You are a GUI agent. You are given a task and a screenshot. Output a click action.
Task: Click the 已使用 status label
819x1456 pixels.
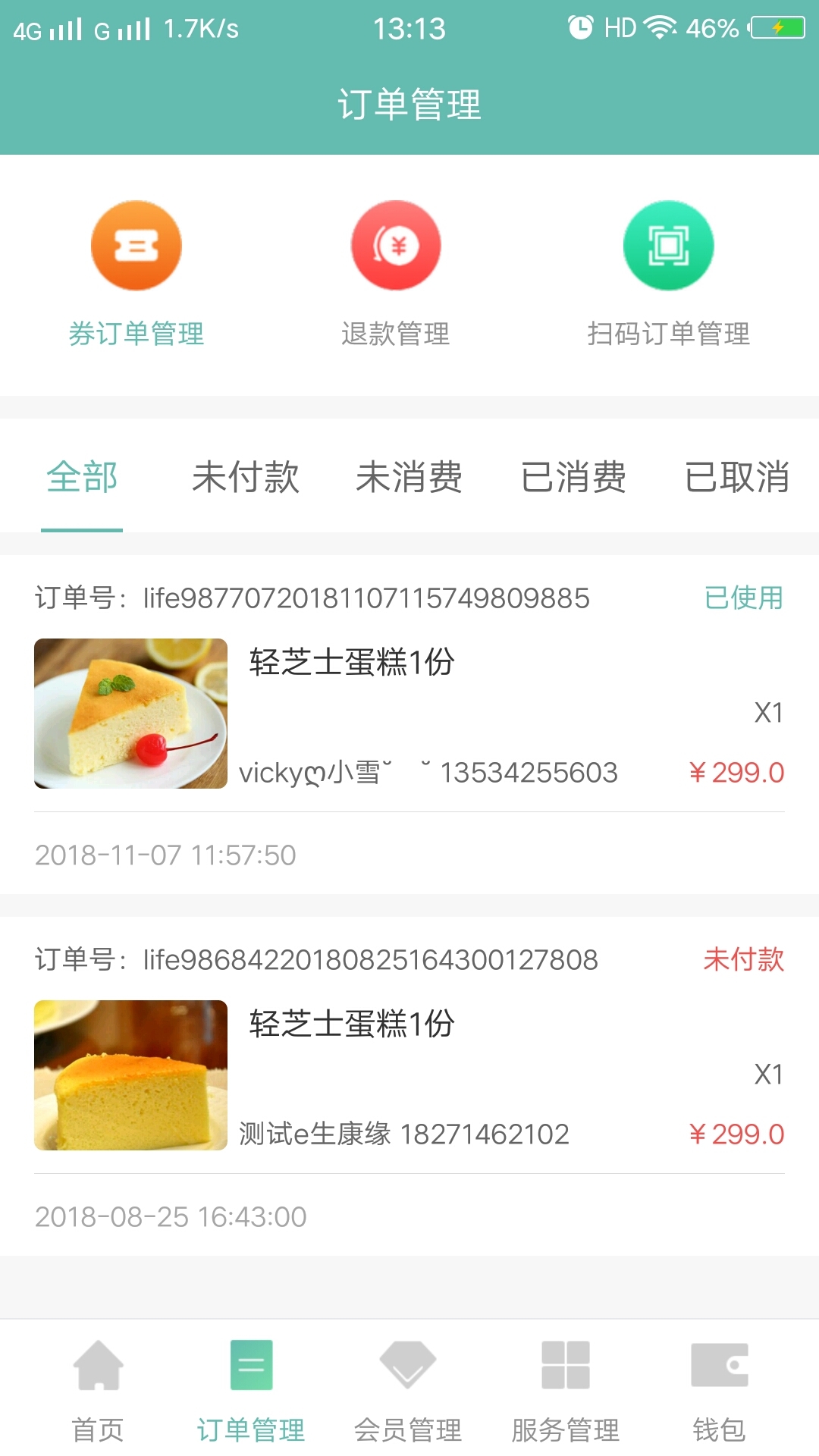pyautogui.click(x=744, y=598)
